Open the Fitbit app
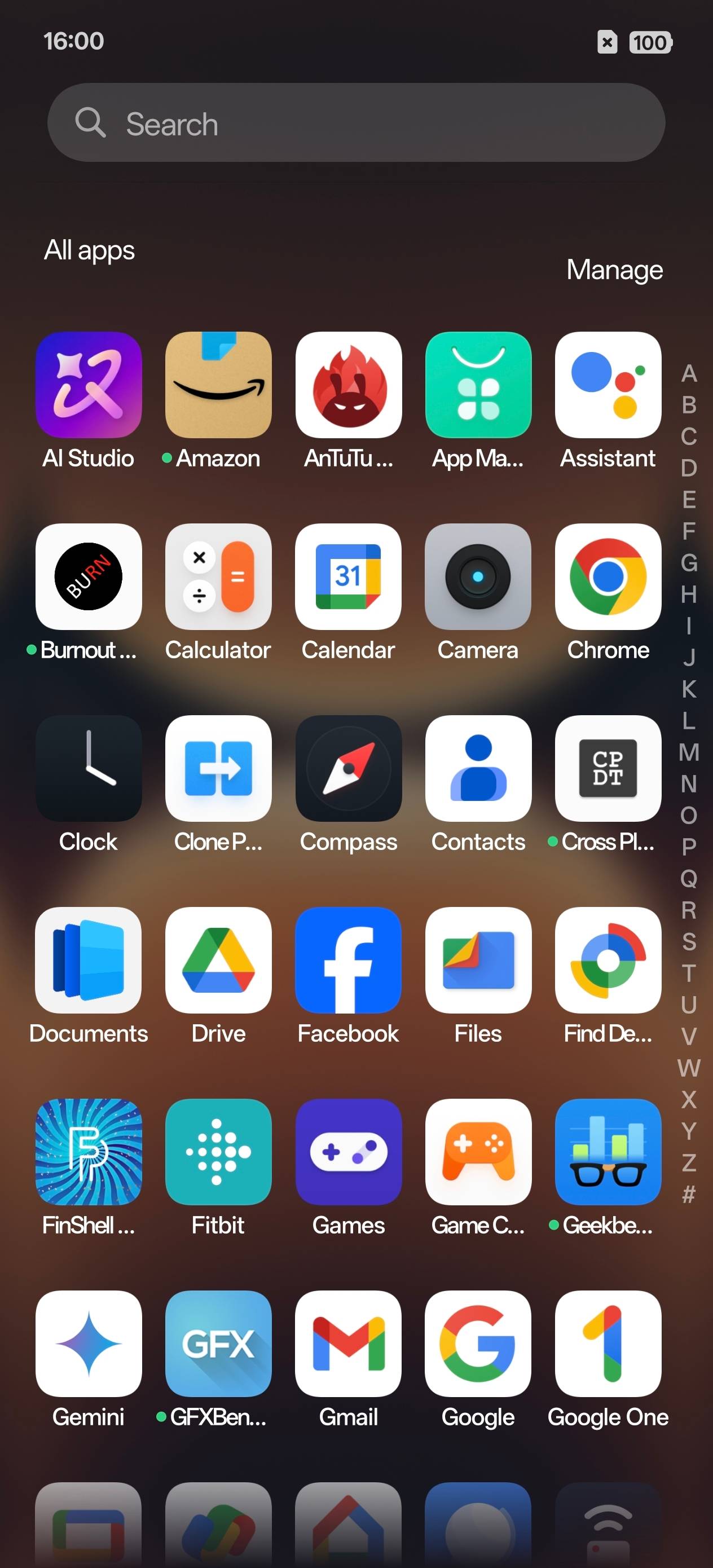This screenshot has height=1568, width=713. (218, 1152)
